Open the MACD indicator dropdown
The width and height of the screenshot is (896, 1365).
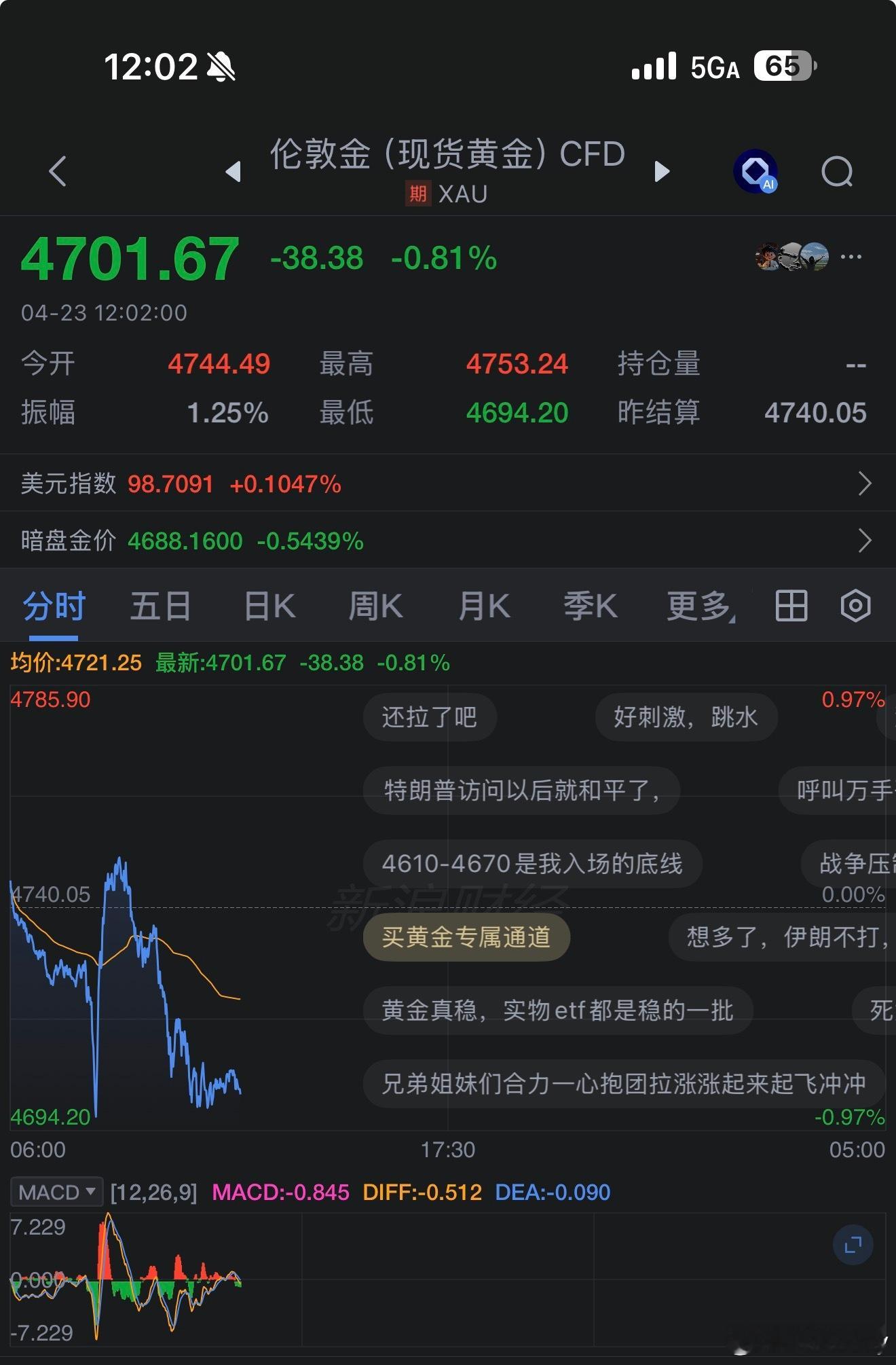[56, 1193]
